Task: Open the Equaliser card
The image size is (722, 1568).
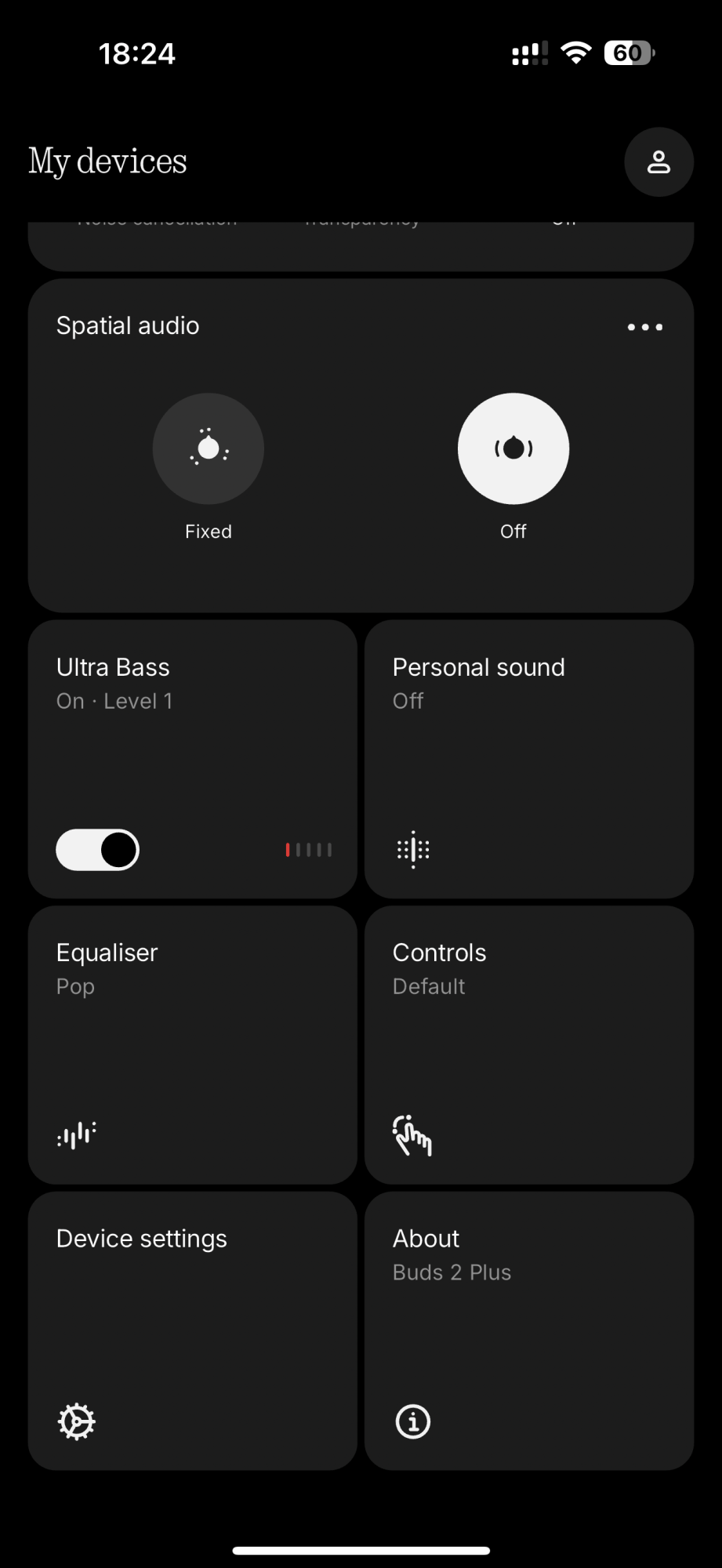Action: 192,1044
